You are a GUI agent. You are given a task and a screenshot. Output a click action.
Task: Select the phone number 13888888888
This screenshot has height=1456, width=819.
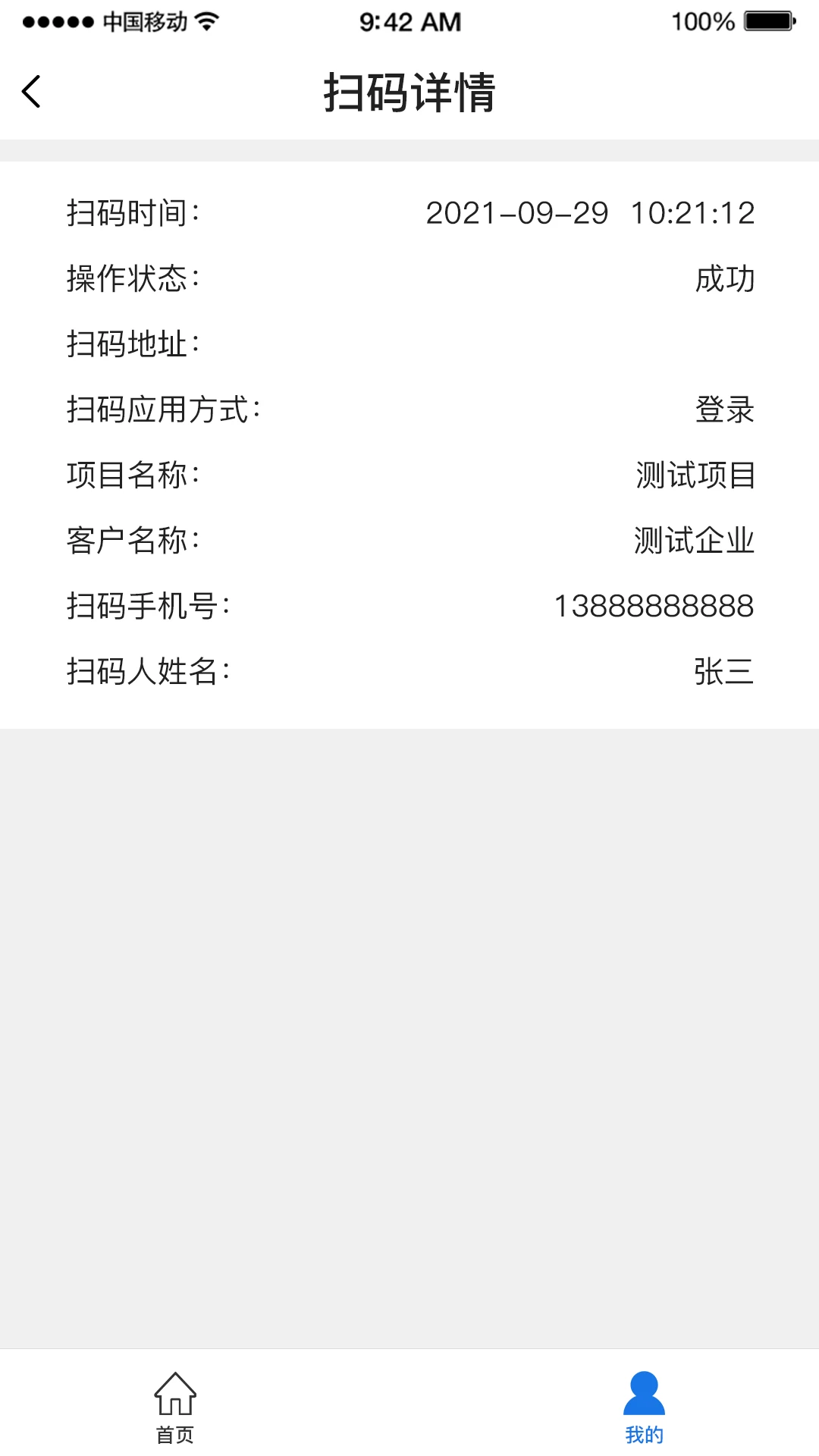coord(654,607)
